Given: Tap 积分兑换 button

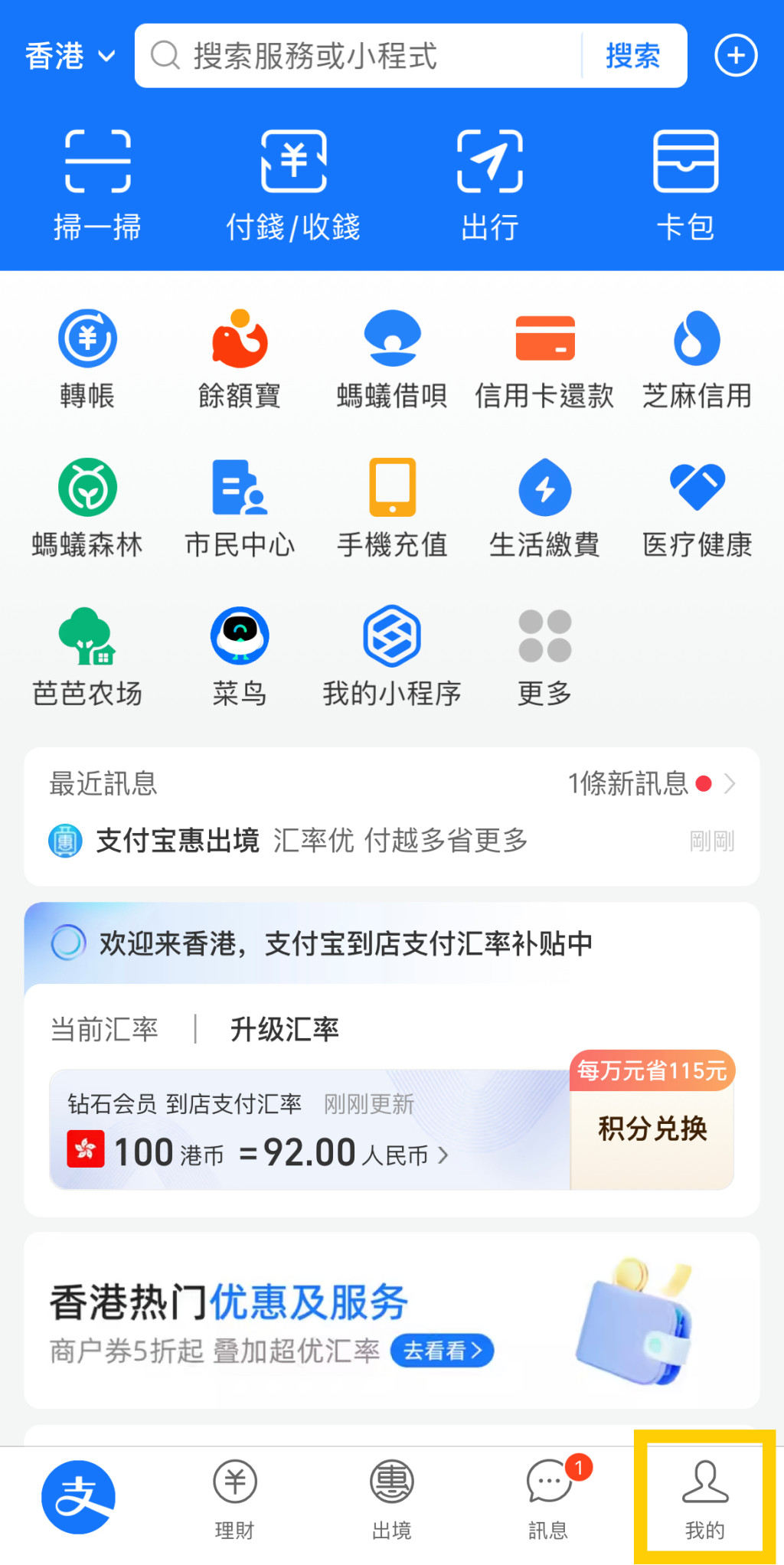Looking at the screenshot, I should 652,1129.
